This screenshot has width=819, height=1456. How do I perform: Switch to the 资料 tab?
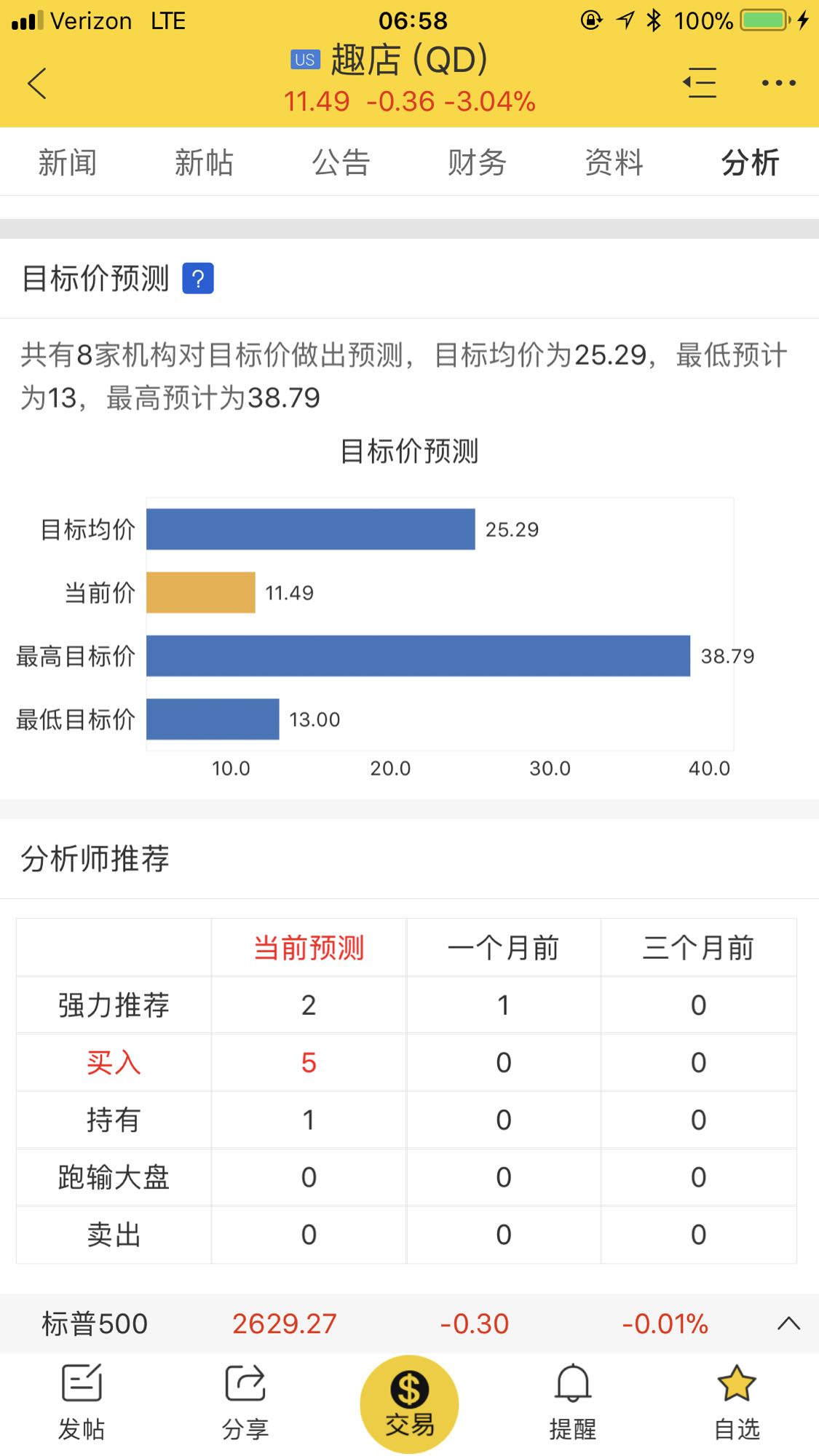tap(614, 162)
